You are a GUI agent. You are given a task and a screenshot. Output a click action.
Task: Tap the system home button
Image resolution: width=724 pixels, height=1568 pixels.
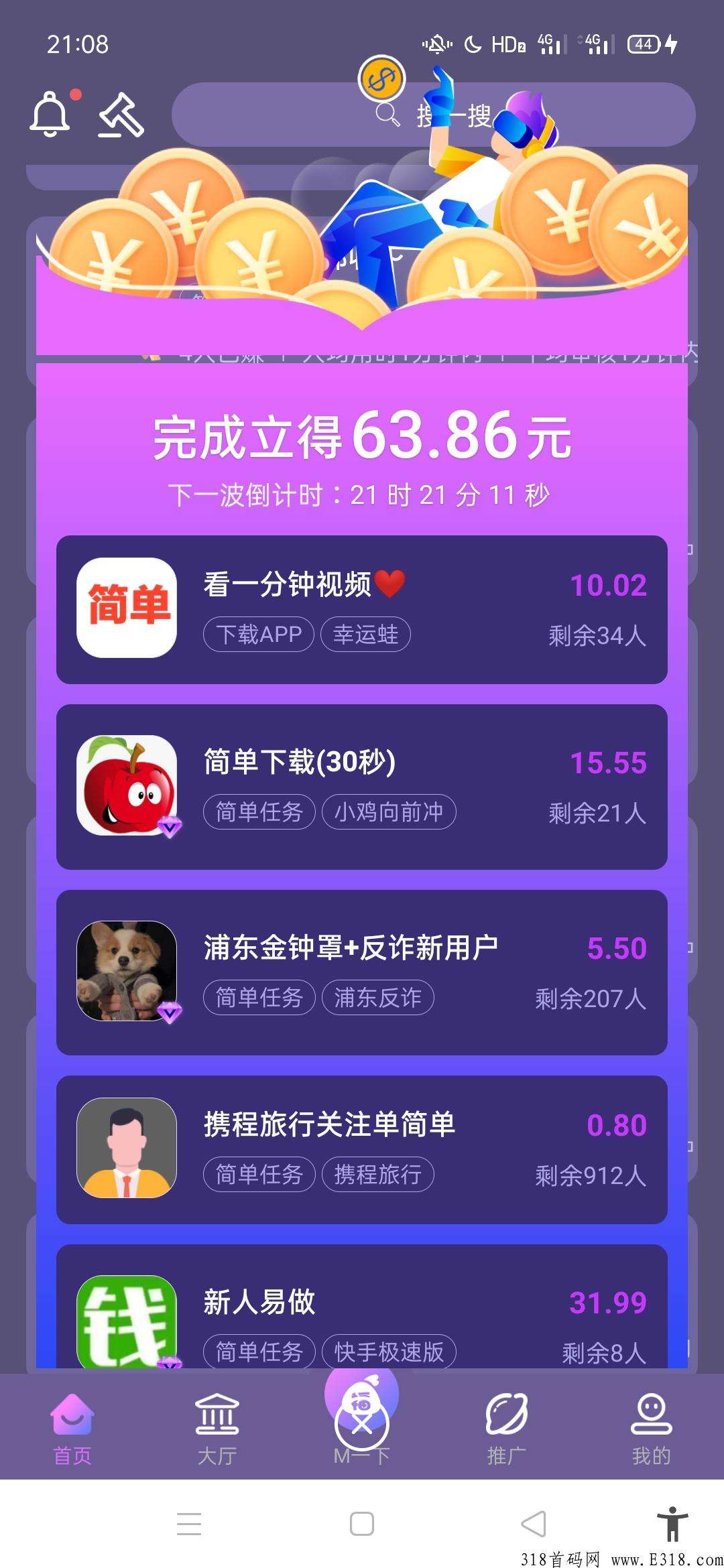point(362,1524)
